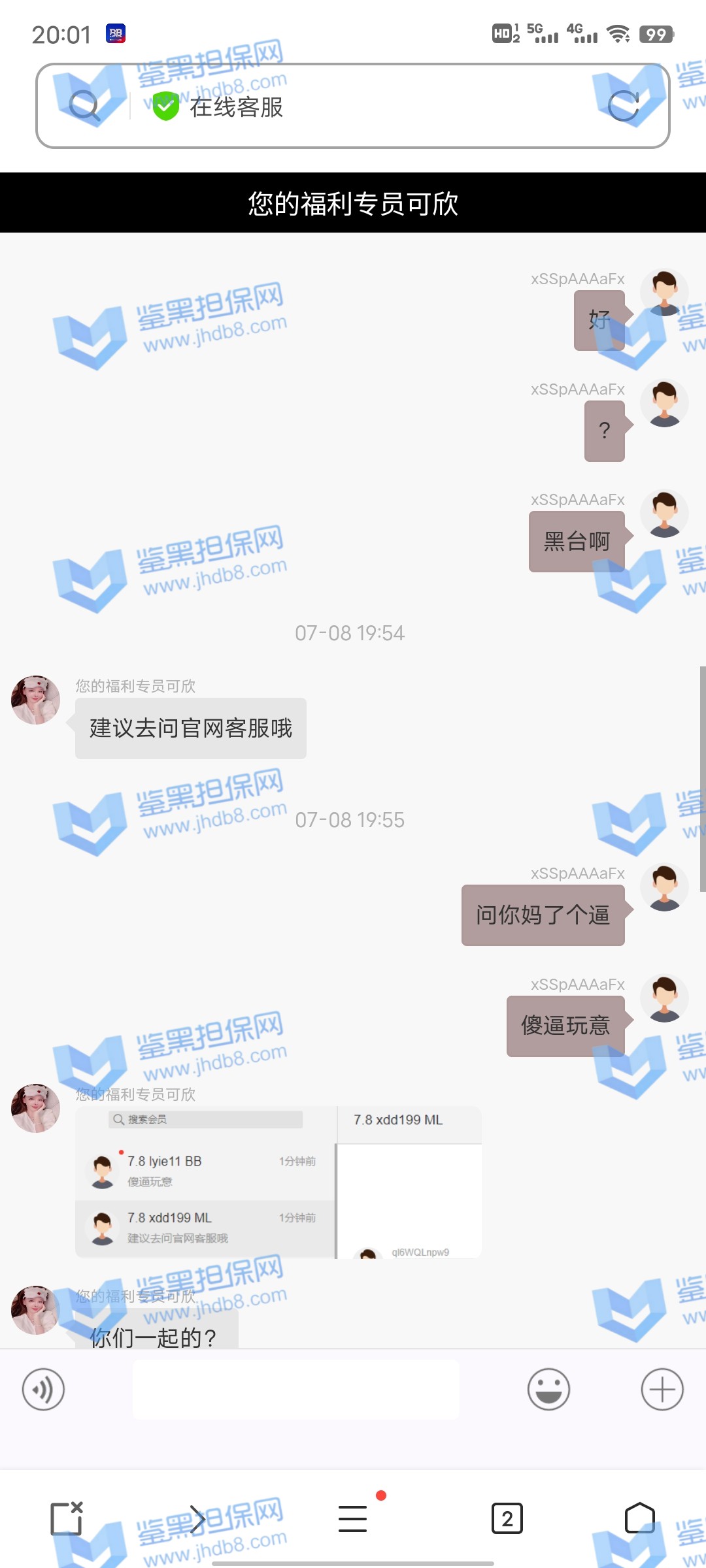Screen dimensions: 706x1568
Task: Open the 在线客服 address bar
Action: 353,106
